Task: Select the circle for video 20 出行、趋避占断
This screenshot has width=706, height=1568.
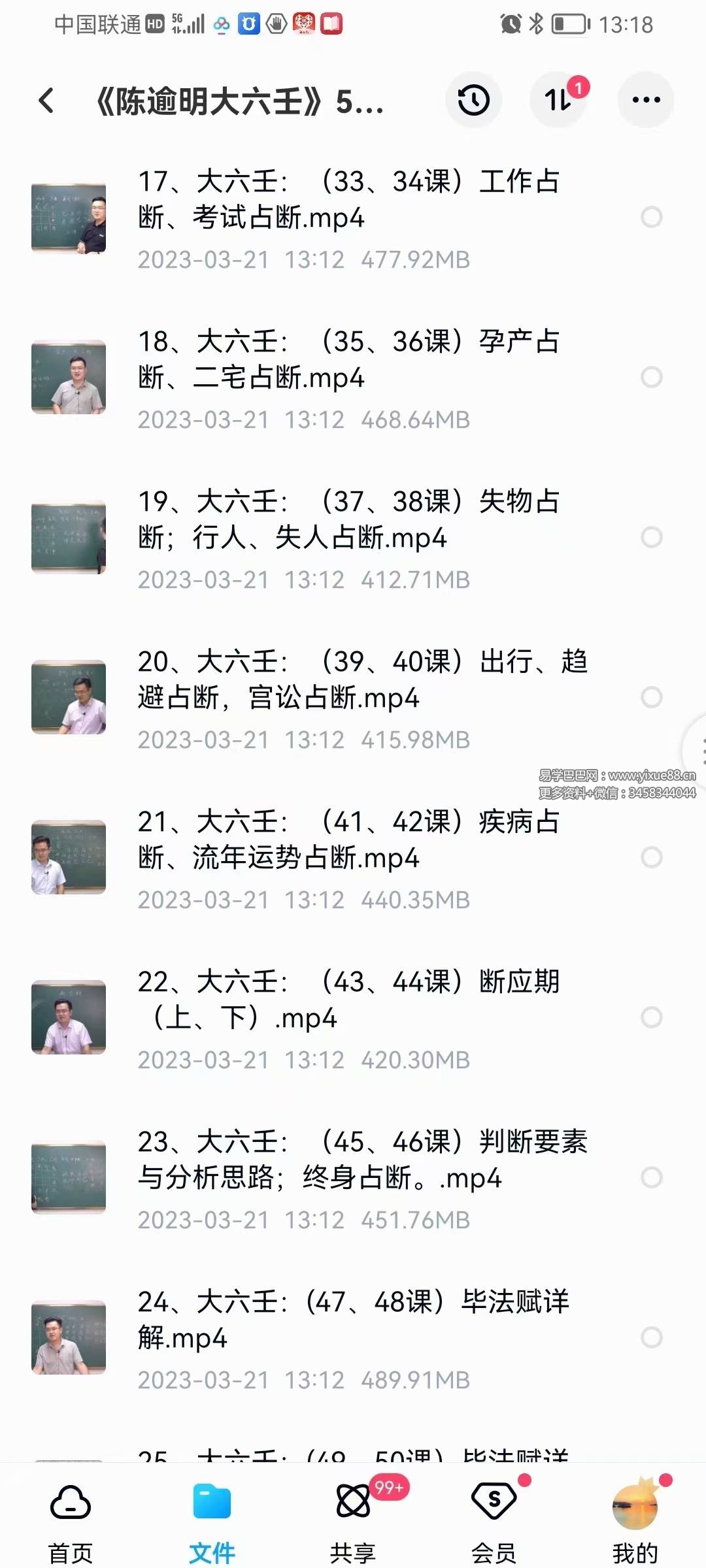Action: pos(651,697)
